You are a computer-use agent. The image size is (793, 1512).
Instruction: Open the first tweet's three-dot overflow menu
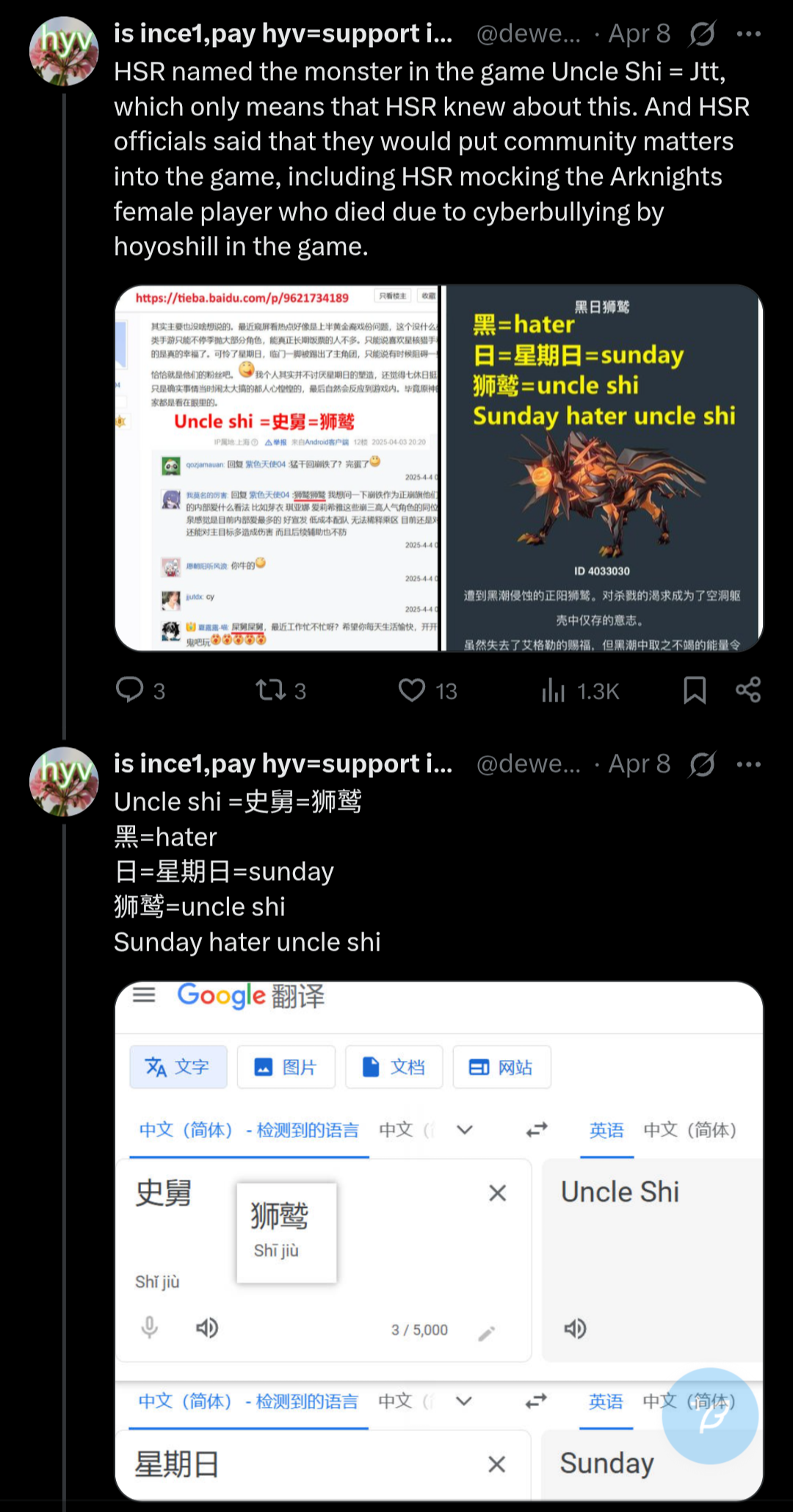click(748, 34)
